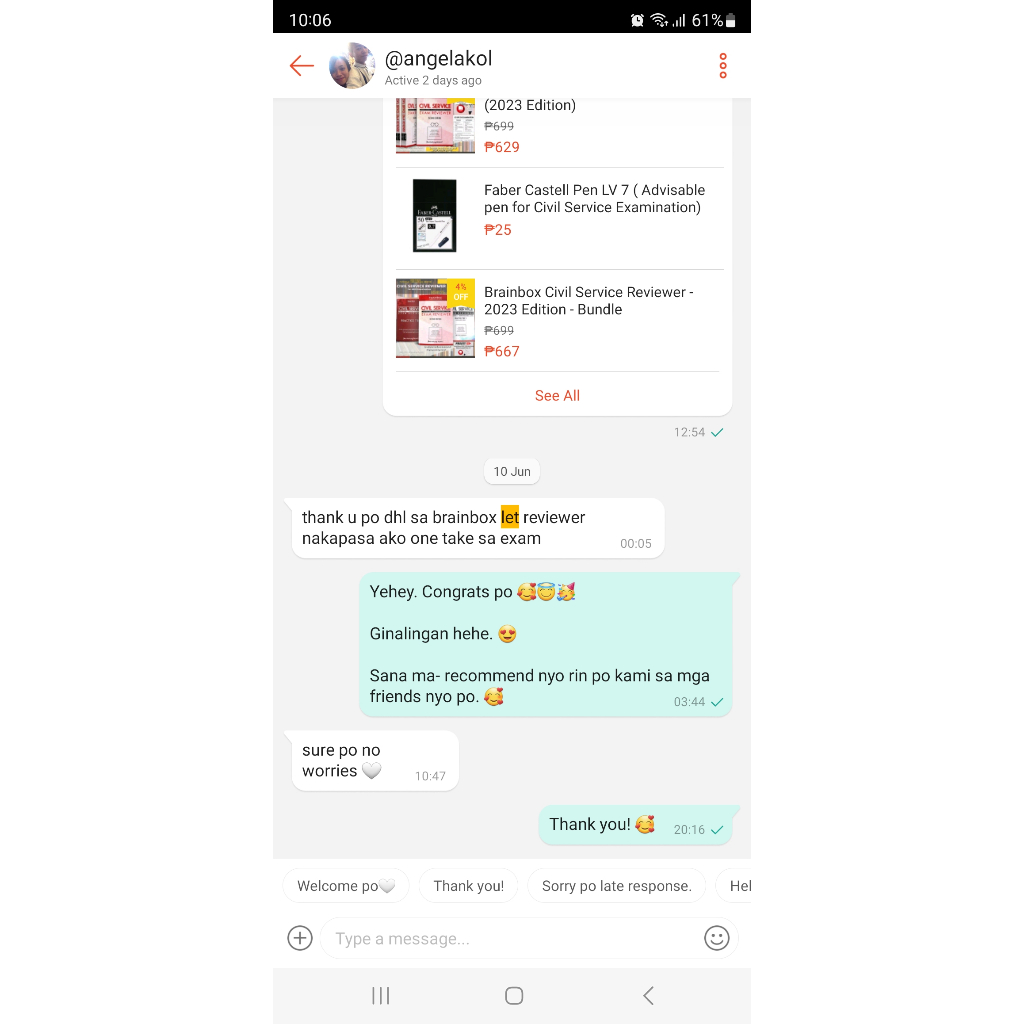Choose "Sorry po late response." quick reply
Viewport: 1024px width, 1024px height.
616,886
